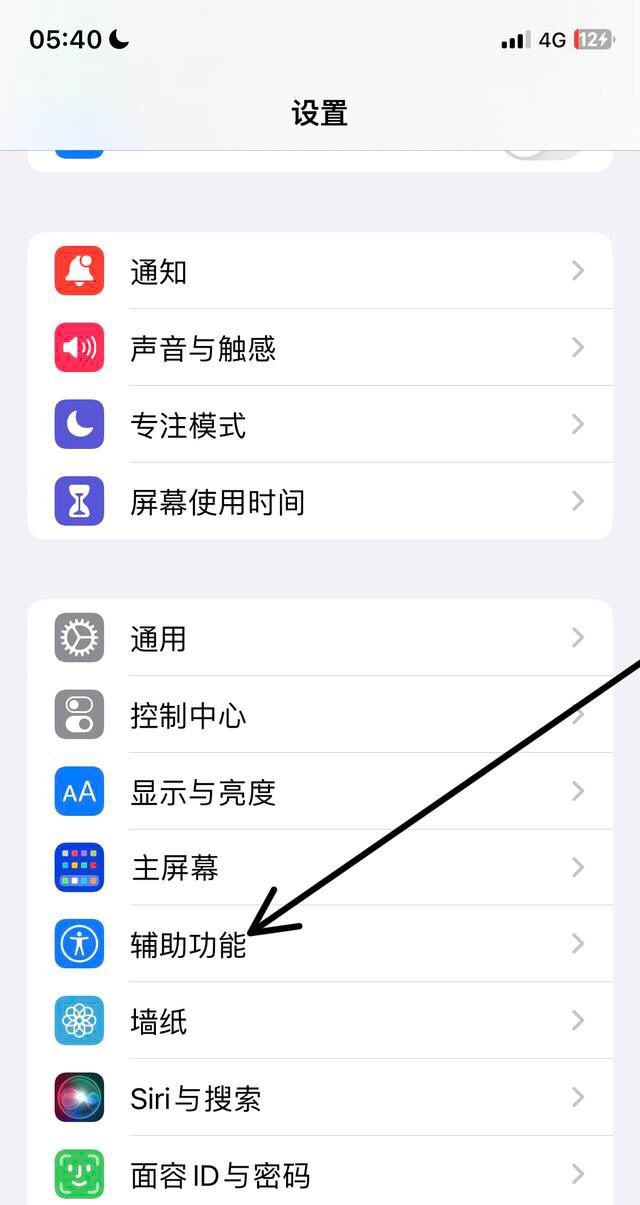Open 通用 settings
The height and width of the screenshot is (1205, 640).
[318, 638]
